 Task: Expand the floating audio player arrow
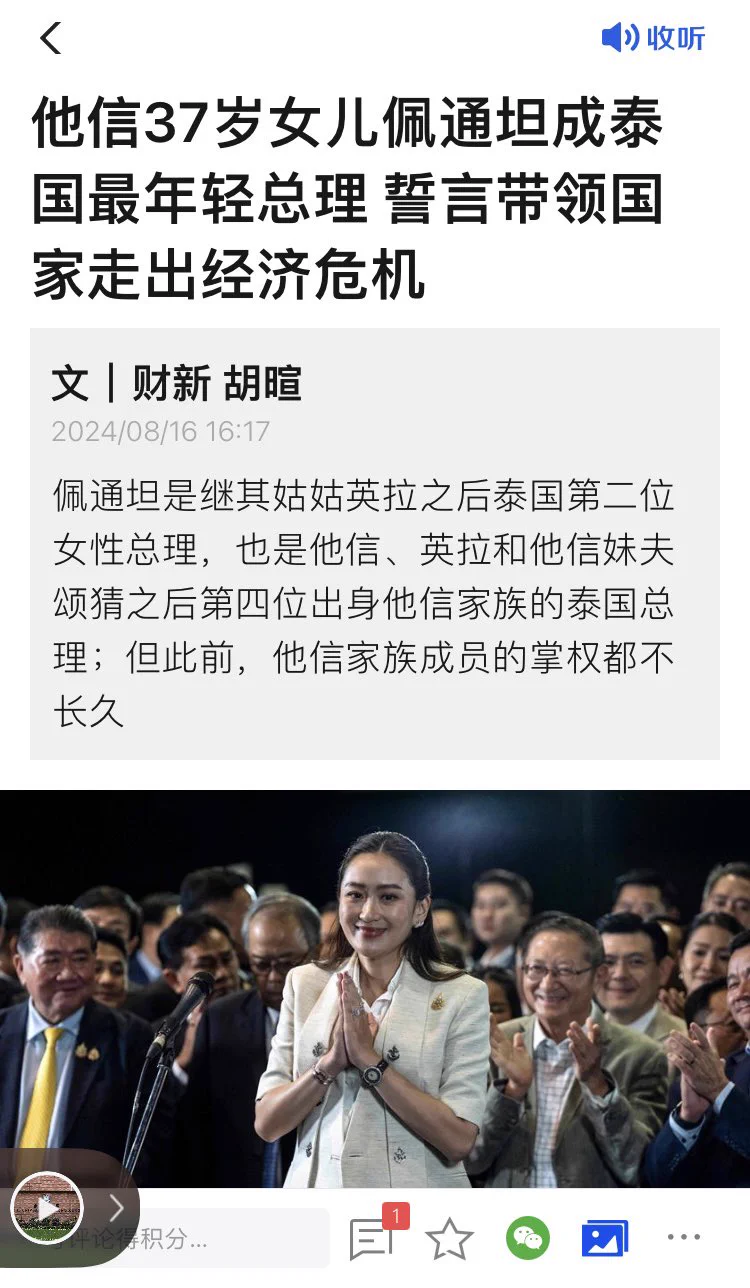(116, 1209)
